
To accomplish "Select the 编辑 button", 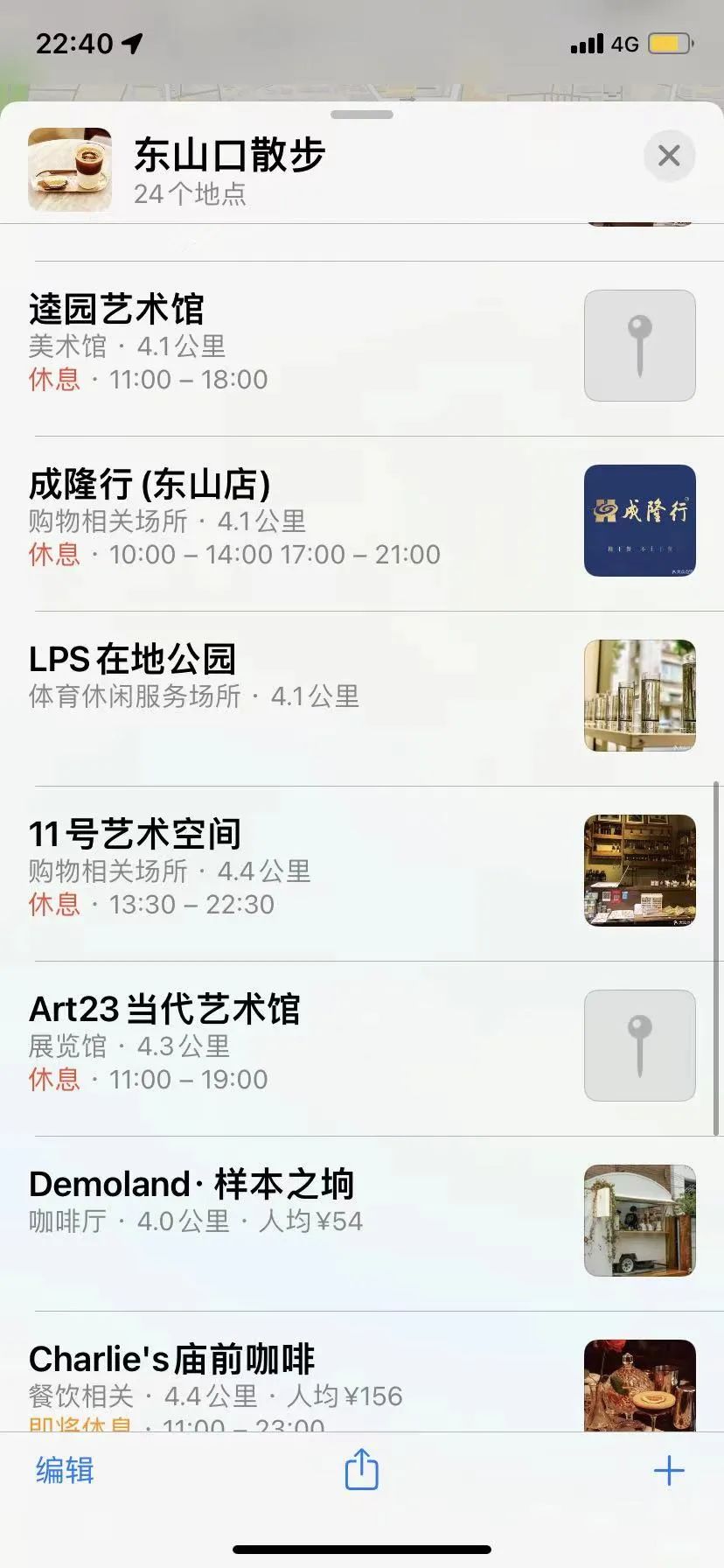I will [64, 1469].
